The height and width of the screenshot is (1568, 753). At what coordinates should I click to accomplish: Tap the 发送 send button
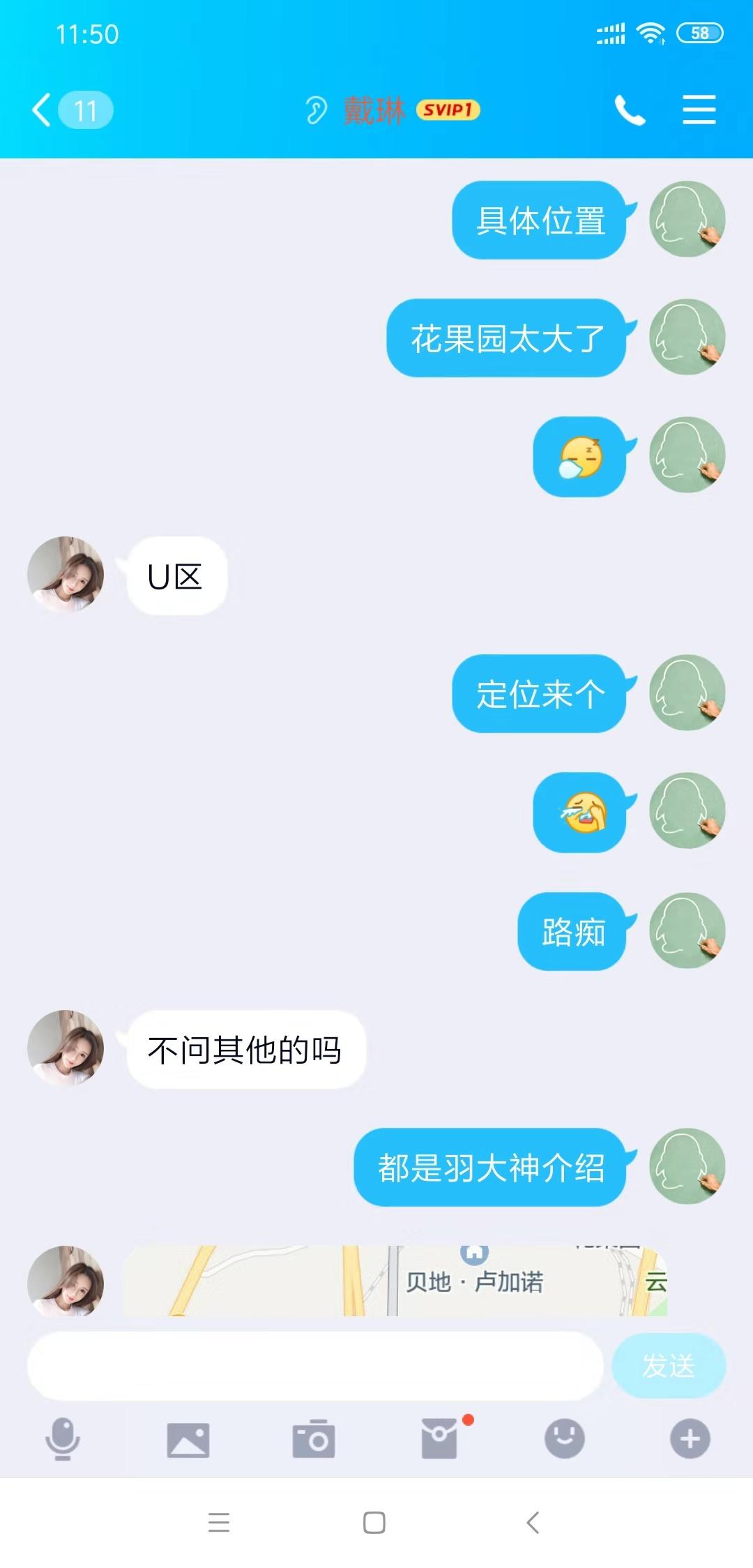click(x=668, y=1366)
